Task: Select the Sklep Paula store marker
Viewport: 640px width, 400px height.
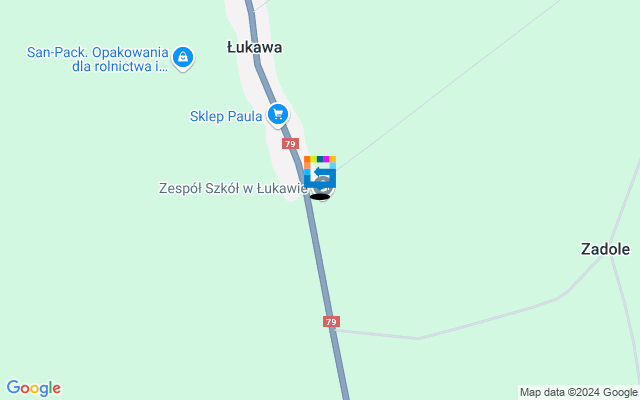Action: point(279,115)
